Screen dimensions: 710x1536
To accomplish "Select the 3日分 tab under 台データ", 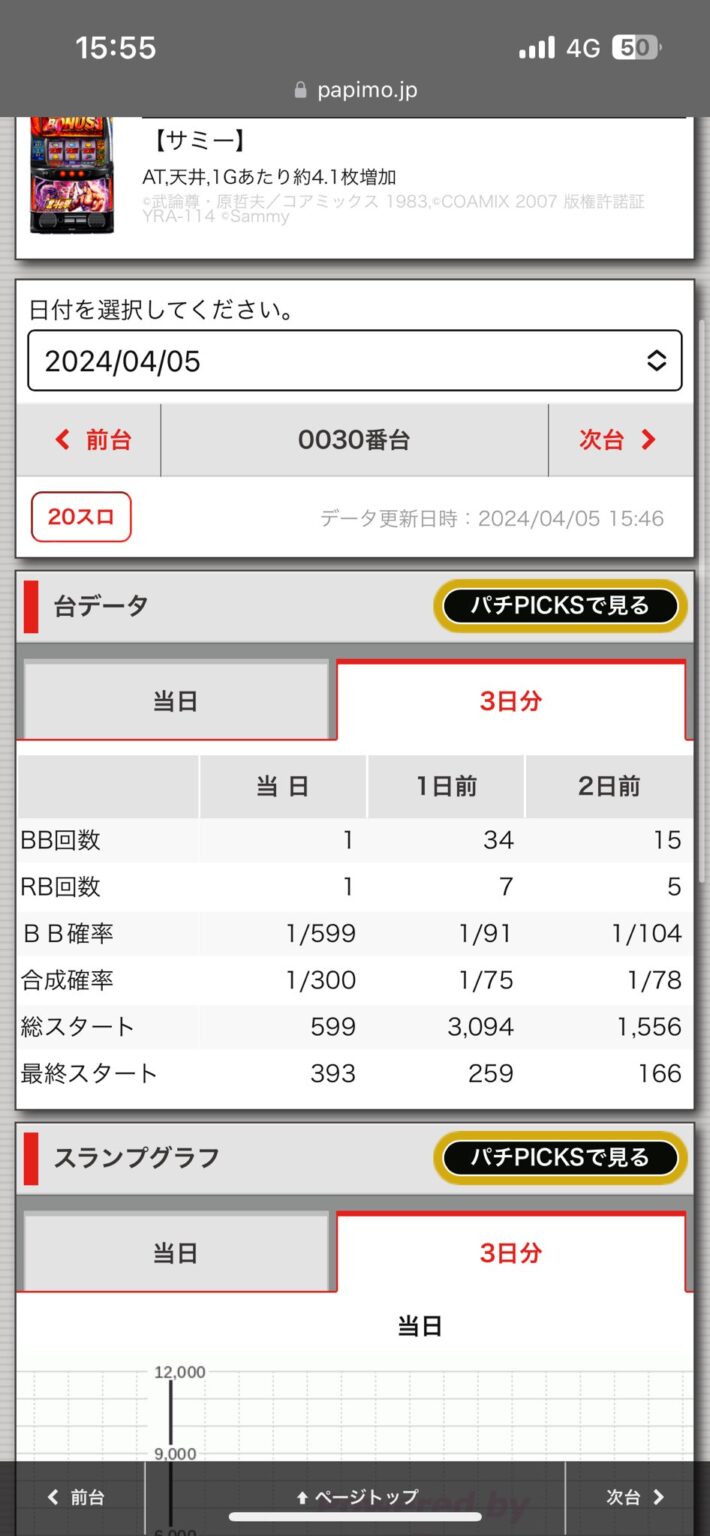I will [511, 701].
